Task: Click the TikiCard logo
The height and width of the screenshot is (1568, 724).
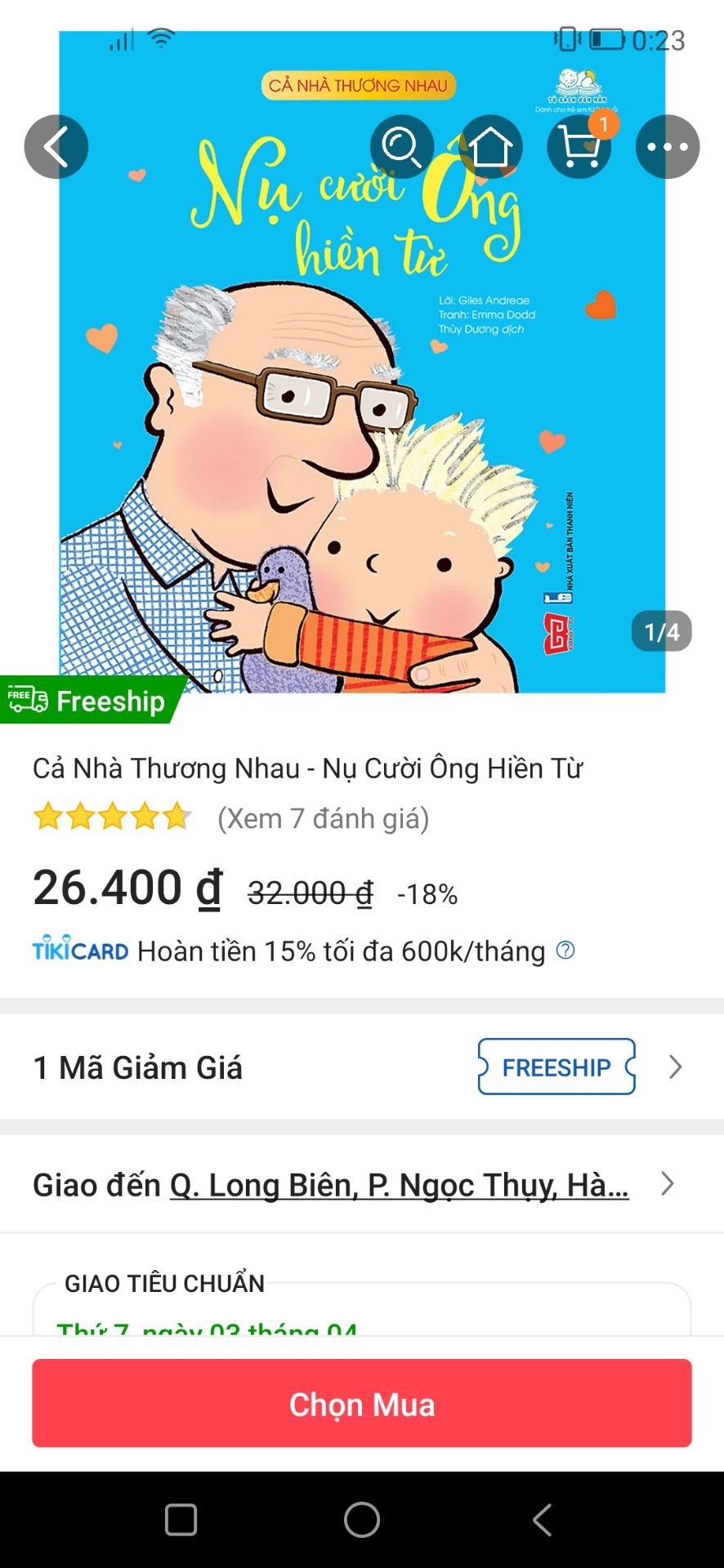Action: (78, 950)
